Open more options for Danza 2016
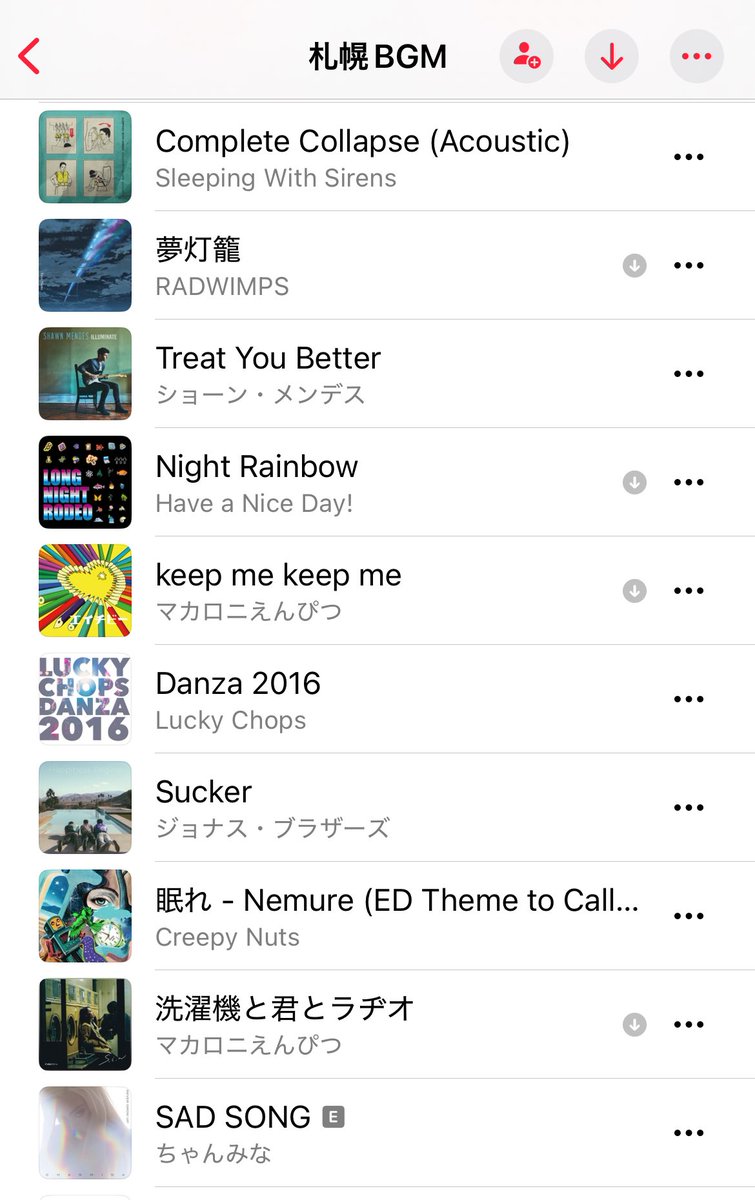Viewport: 755px width, 1200px height. (x=688, y=699)
